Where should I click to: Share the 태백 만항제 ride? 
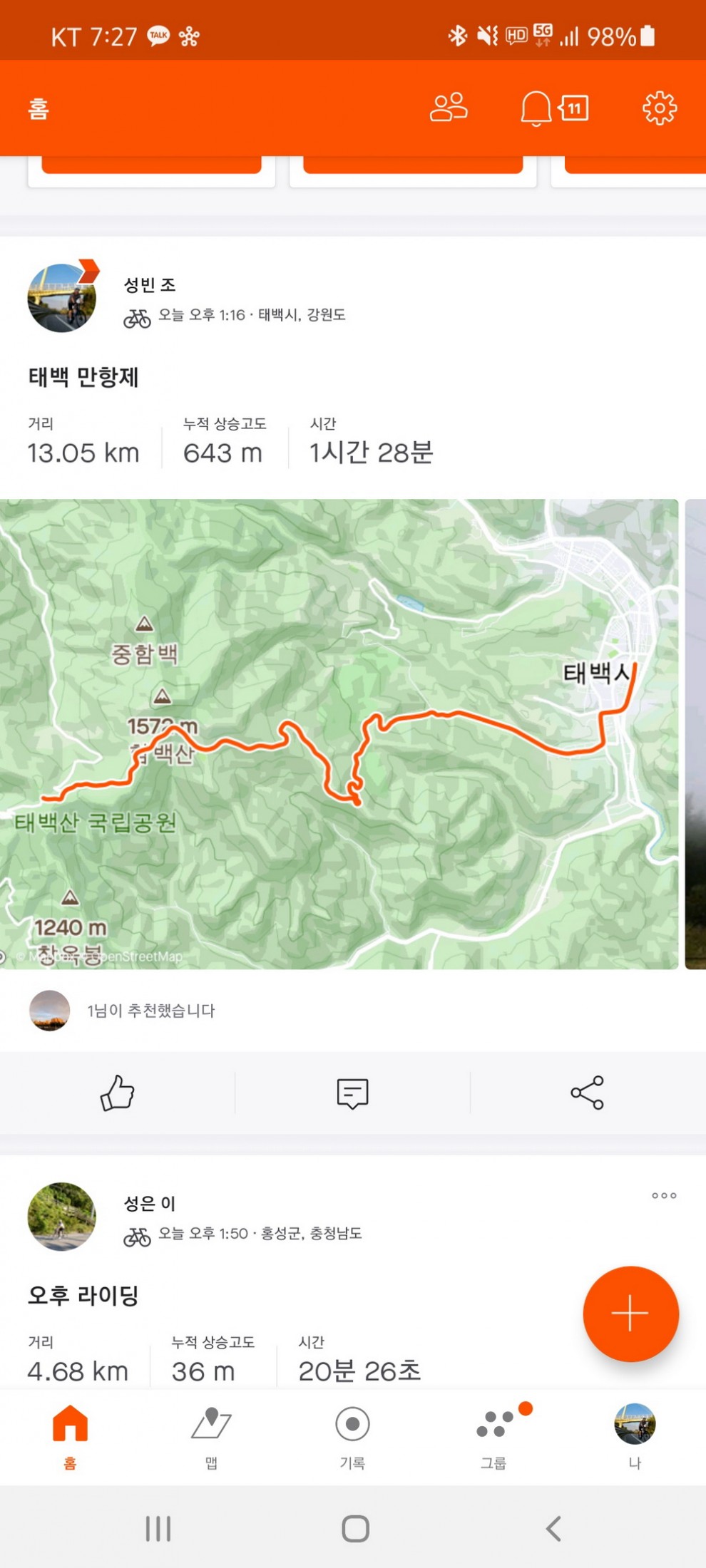587,1093
